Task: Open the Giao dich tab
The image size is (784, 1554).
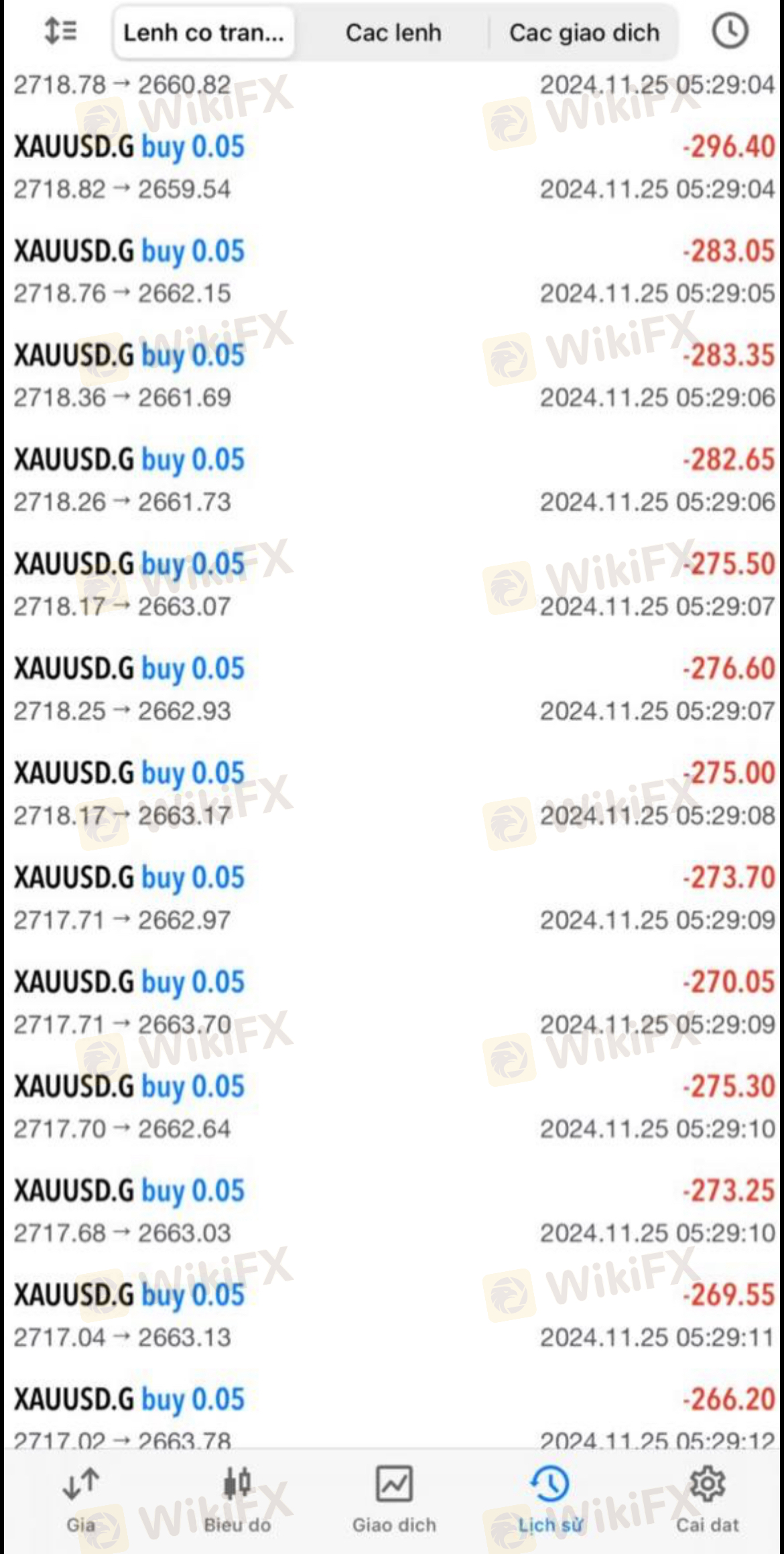Action: coord(394,1500)
